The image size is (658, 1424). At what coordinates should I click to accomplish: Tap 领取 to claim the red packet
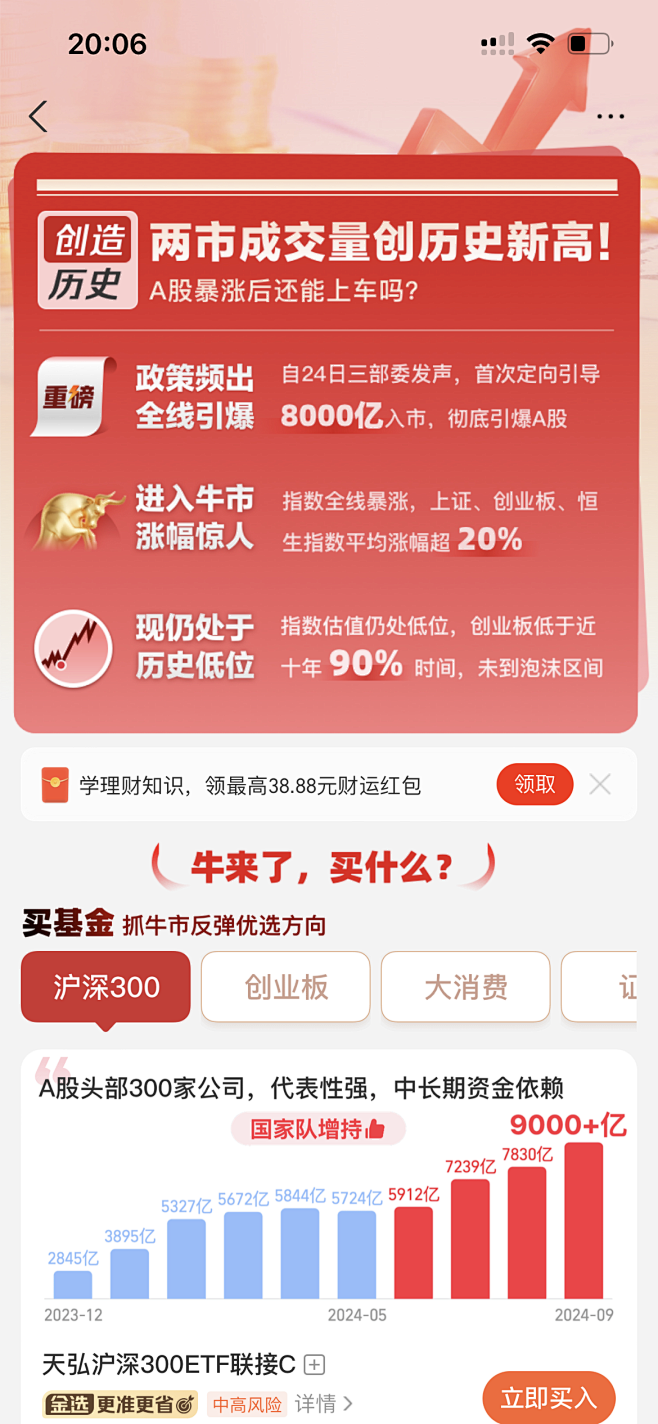pos(535,785)
